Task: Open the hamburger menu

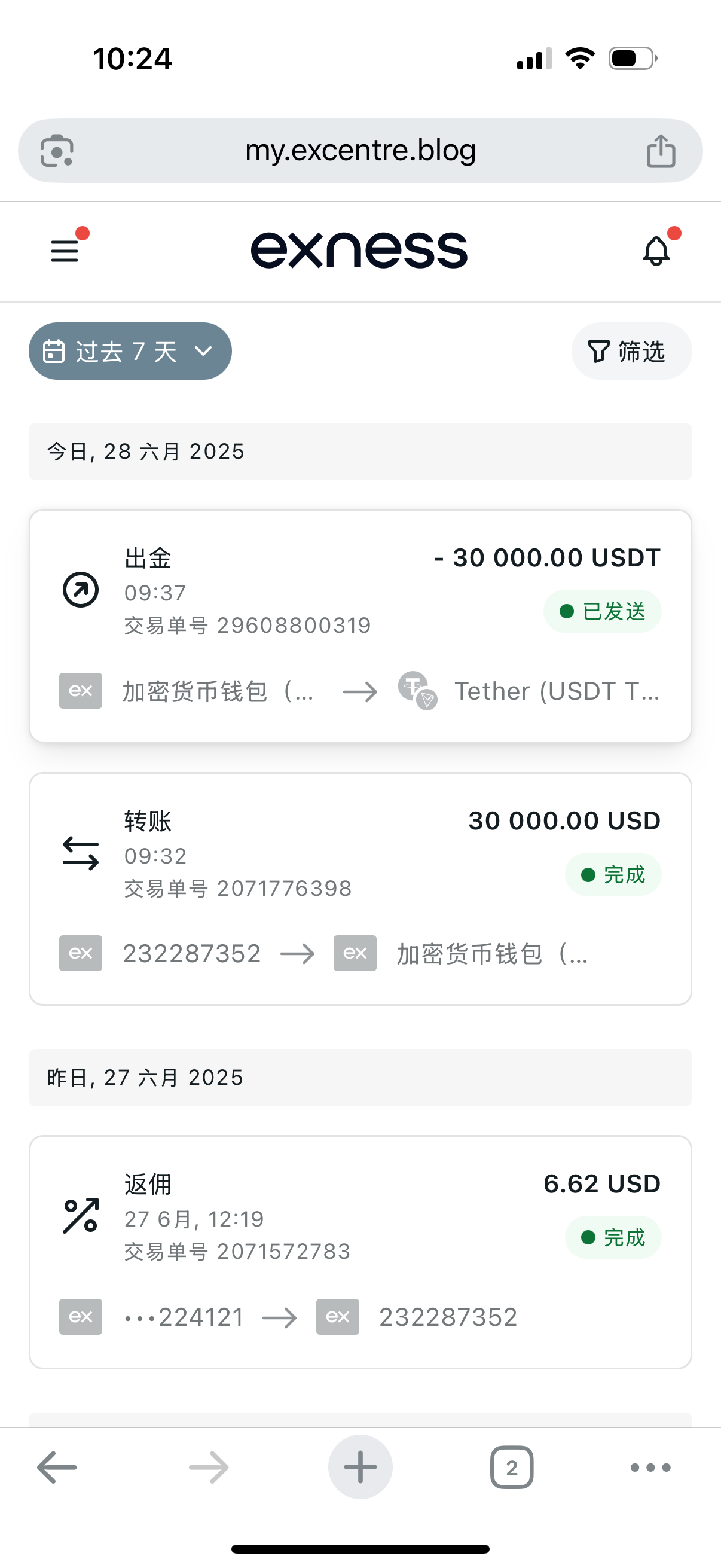Action: [65, 251]
